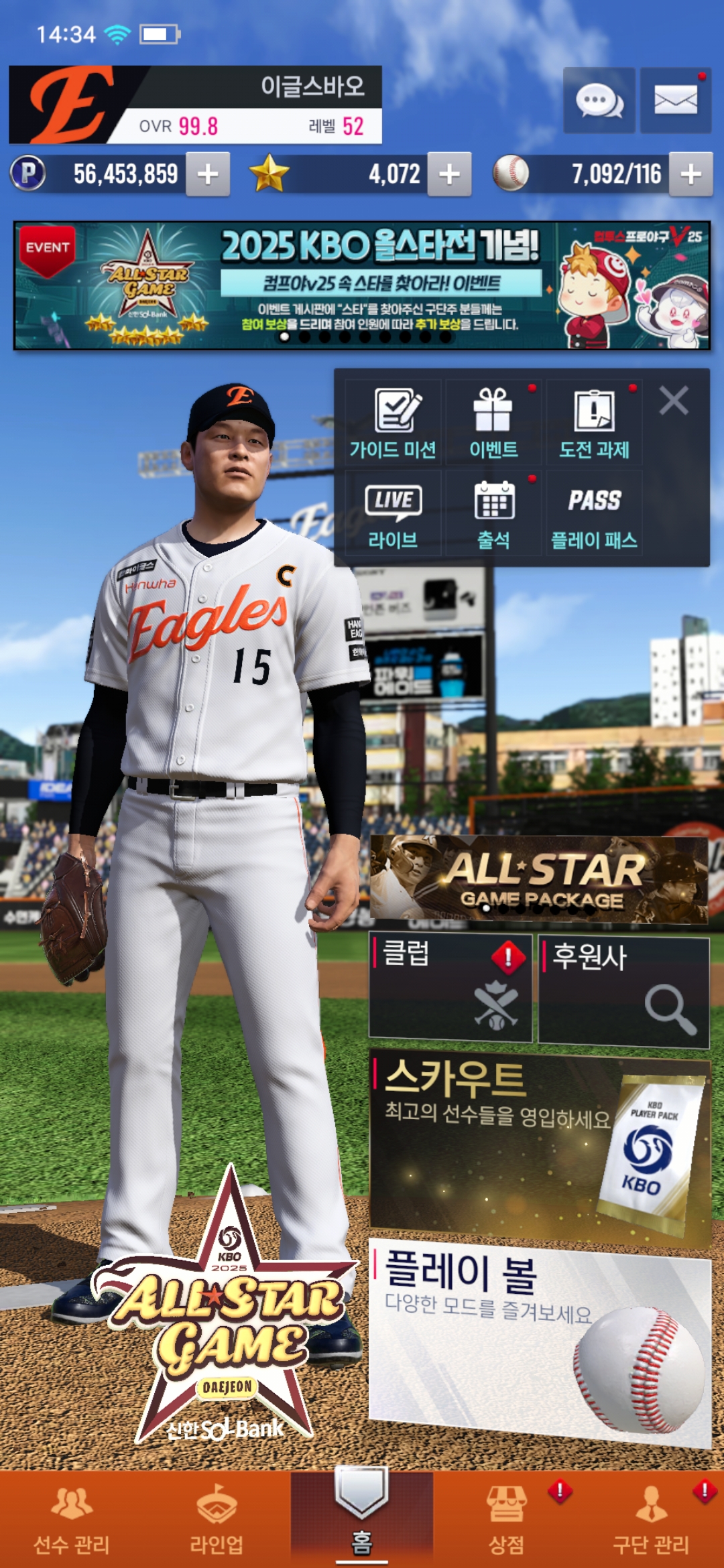Add more baseballs with plus button

[x=690, y=174]
